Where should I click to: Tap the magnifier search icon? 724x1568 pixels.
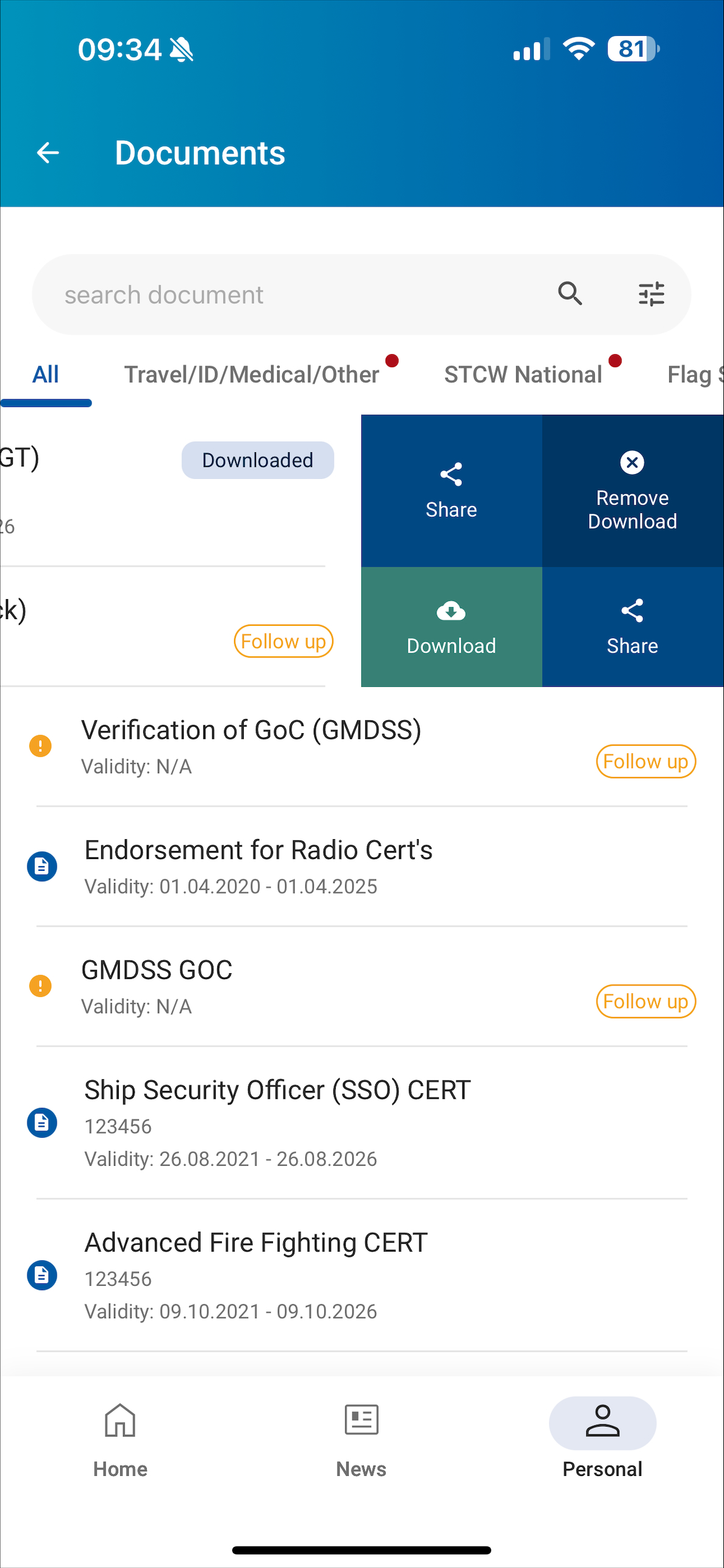pos(570,294)
